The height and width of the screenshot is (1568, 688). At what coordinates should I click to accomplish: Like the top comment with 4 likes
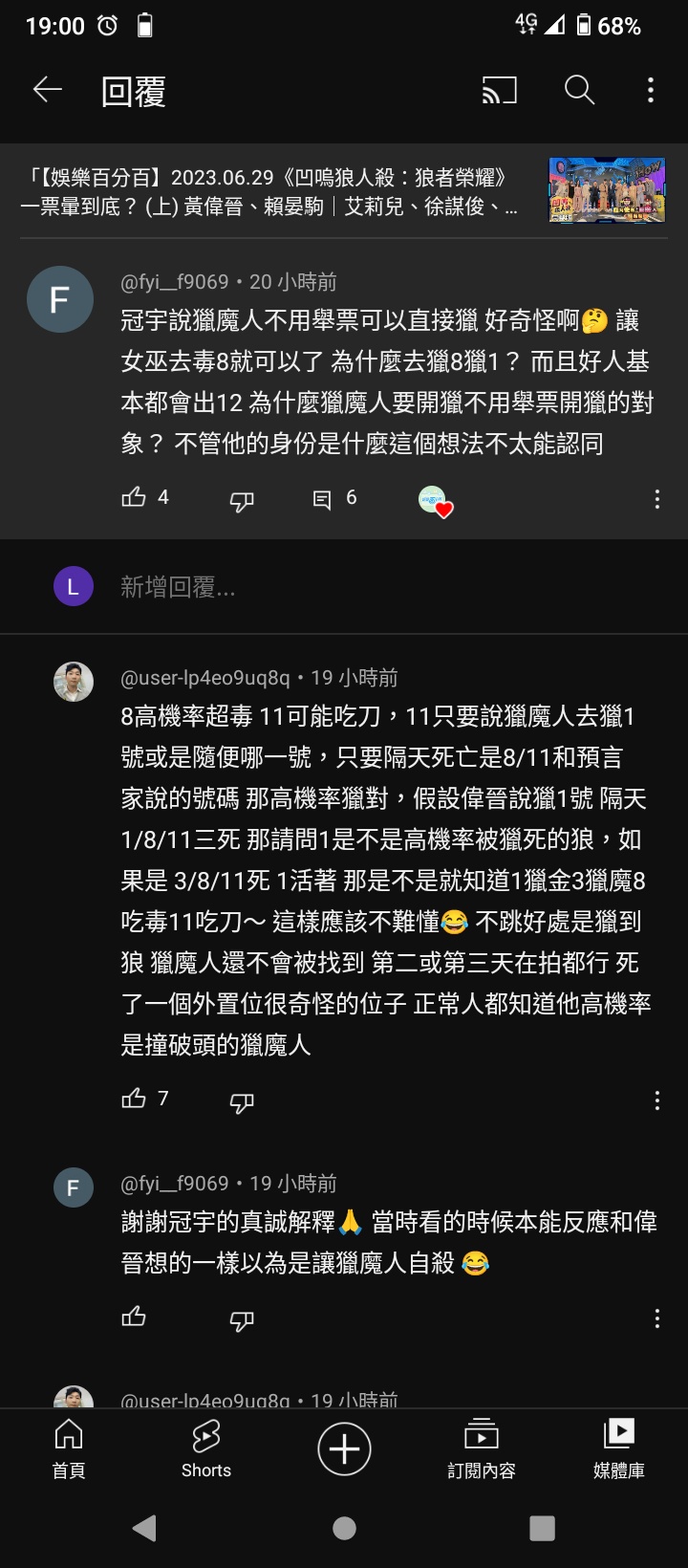(x=134, y=497)
